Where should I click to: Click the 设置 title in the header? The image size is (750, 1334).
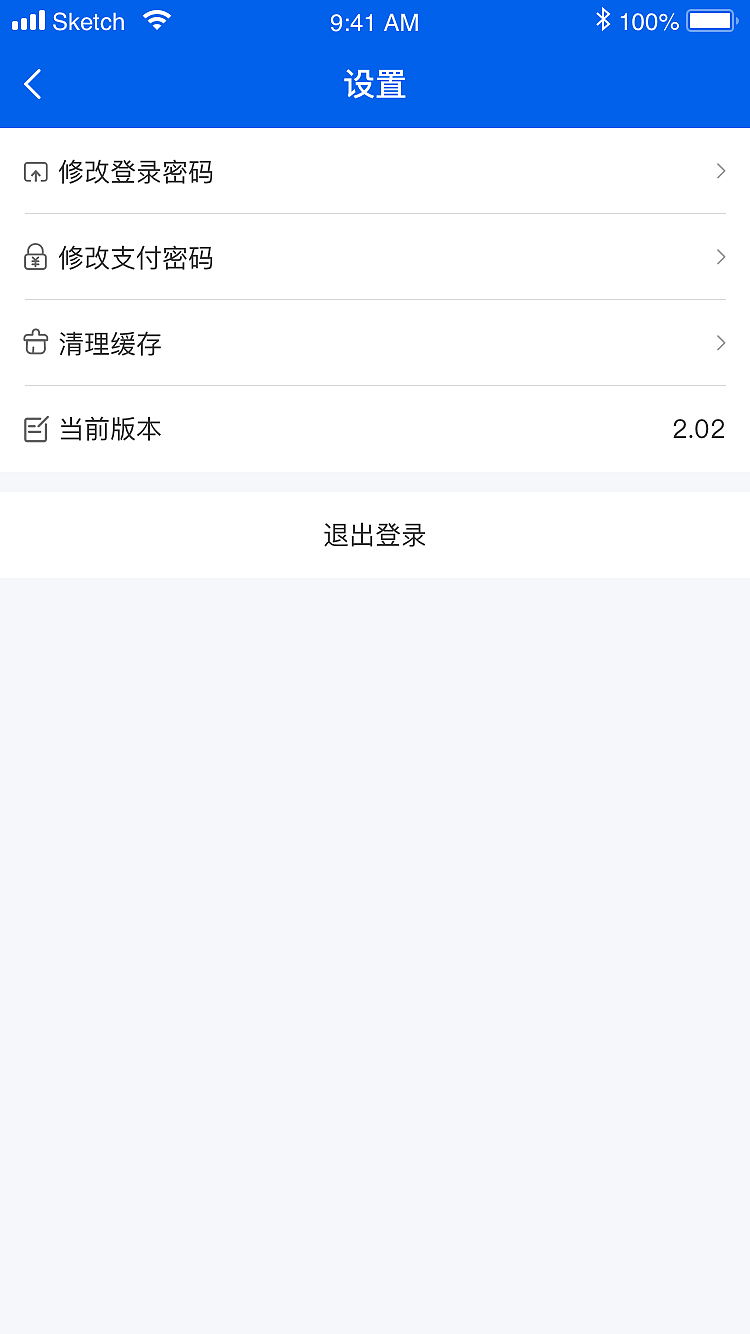click(375, 84)
